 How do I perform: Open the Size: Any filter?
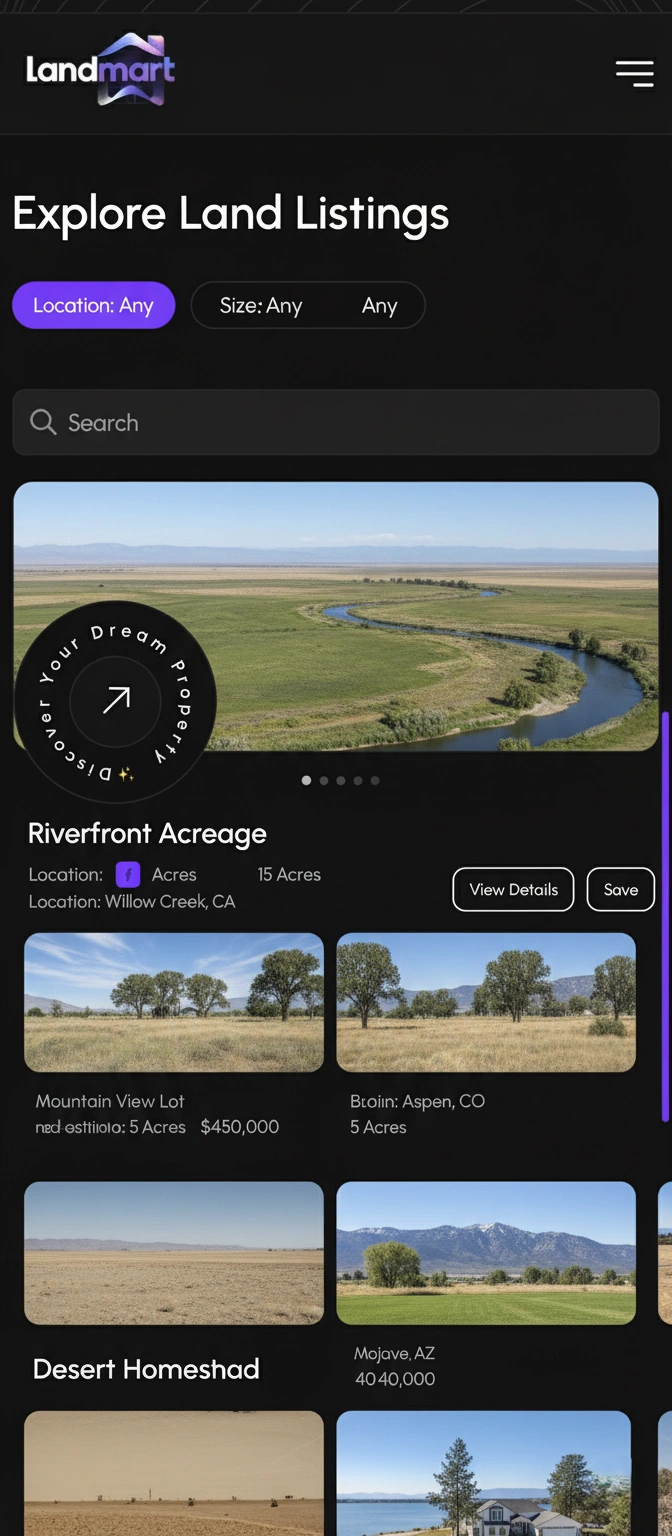261,306
